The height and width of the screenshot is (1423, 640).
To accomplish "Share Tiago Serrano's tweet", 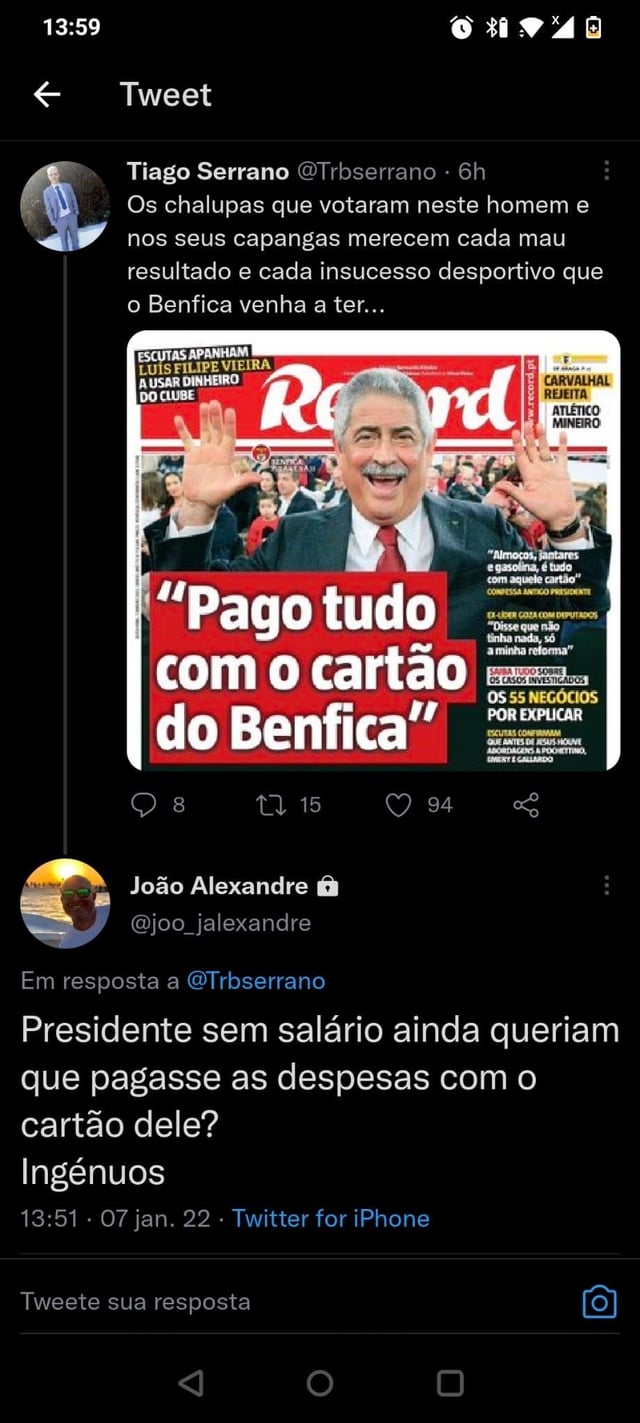I will [x=526, y=804].
